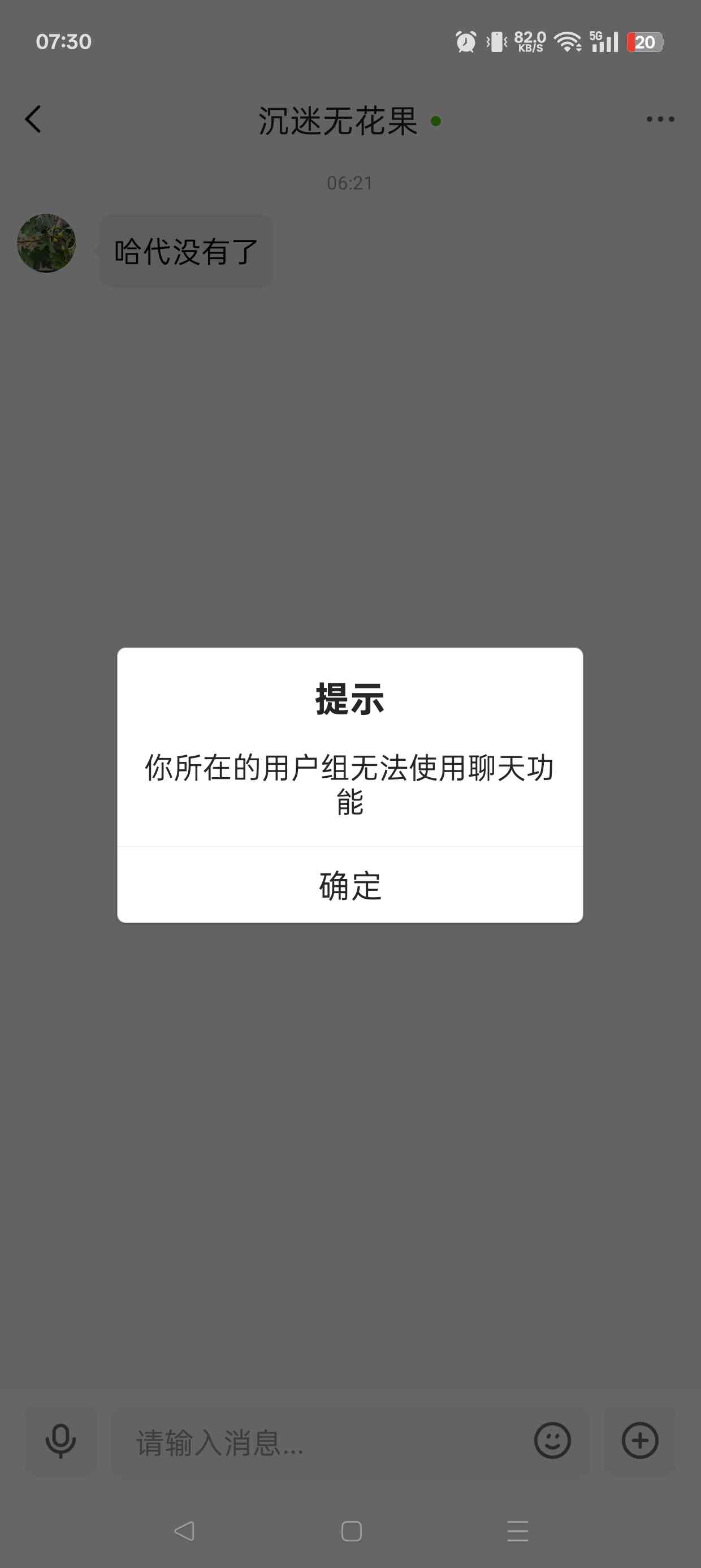Tap the system back navigation button

coord(184,1531)
